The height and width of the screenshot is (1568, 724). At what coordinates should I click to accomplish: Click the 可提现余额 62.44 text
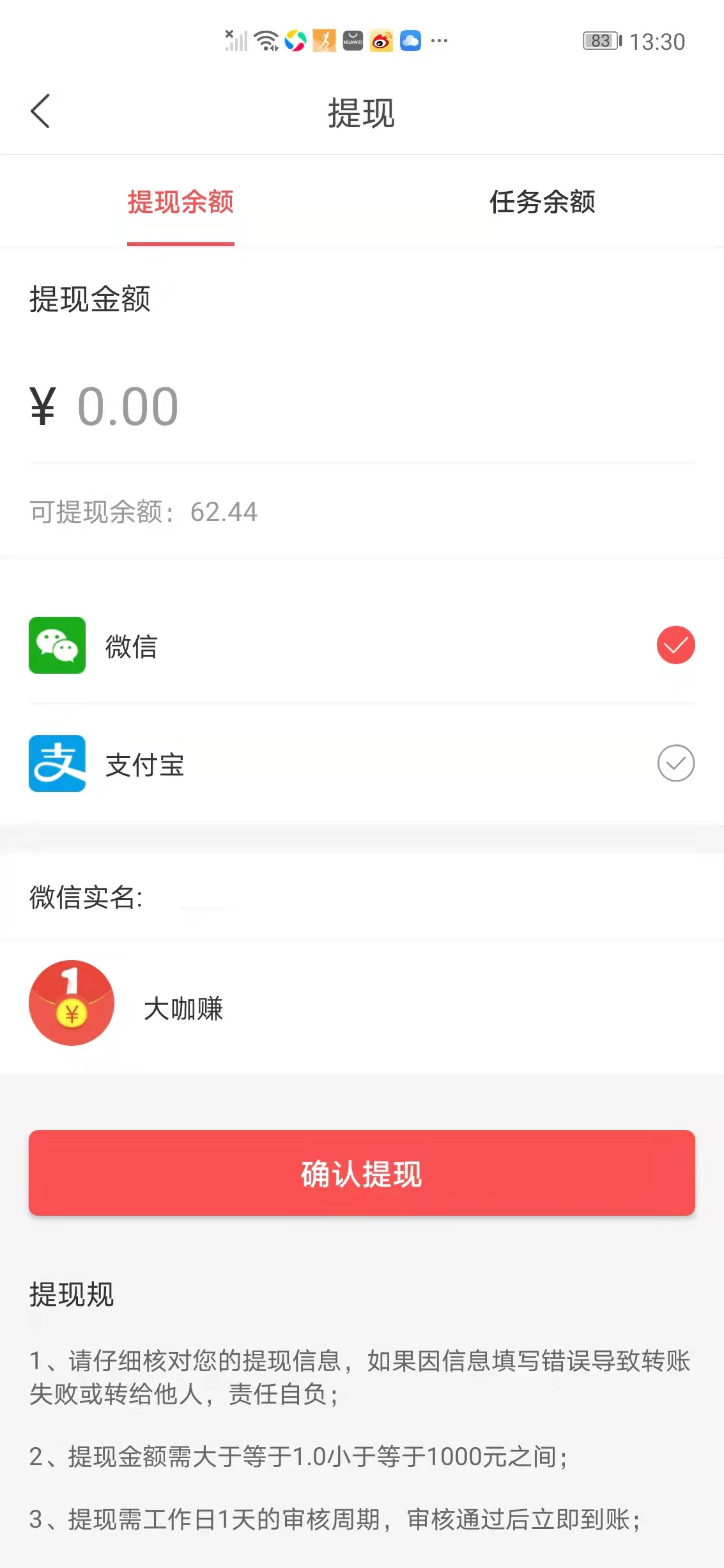click(x=142, y=511)
